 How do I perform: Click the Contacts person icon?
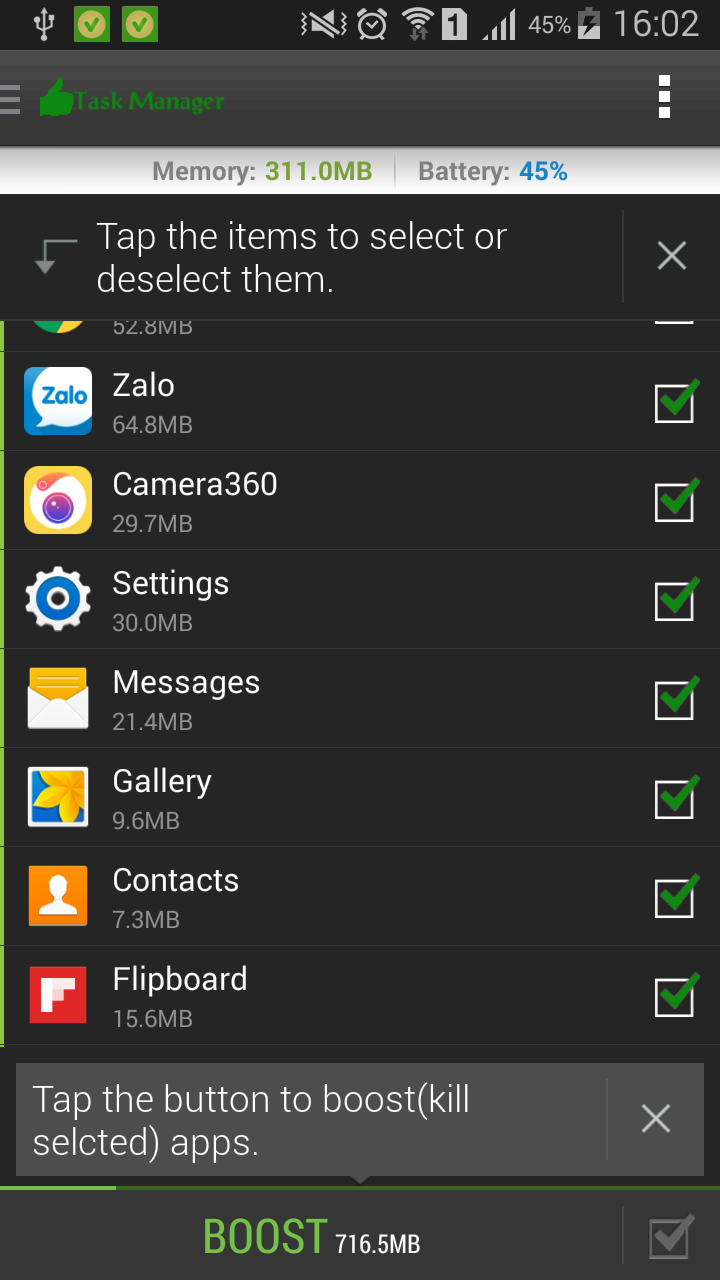(57, 896)
